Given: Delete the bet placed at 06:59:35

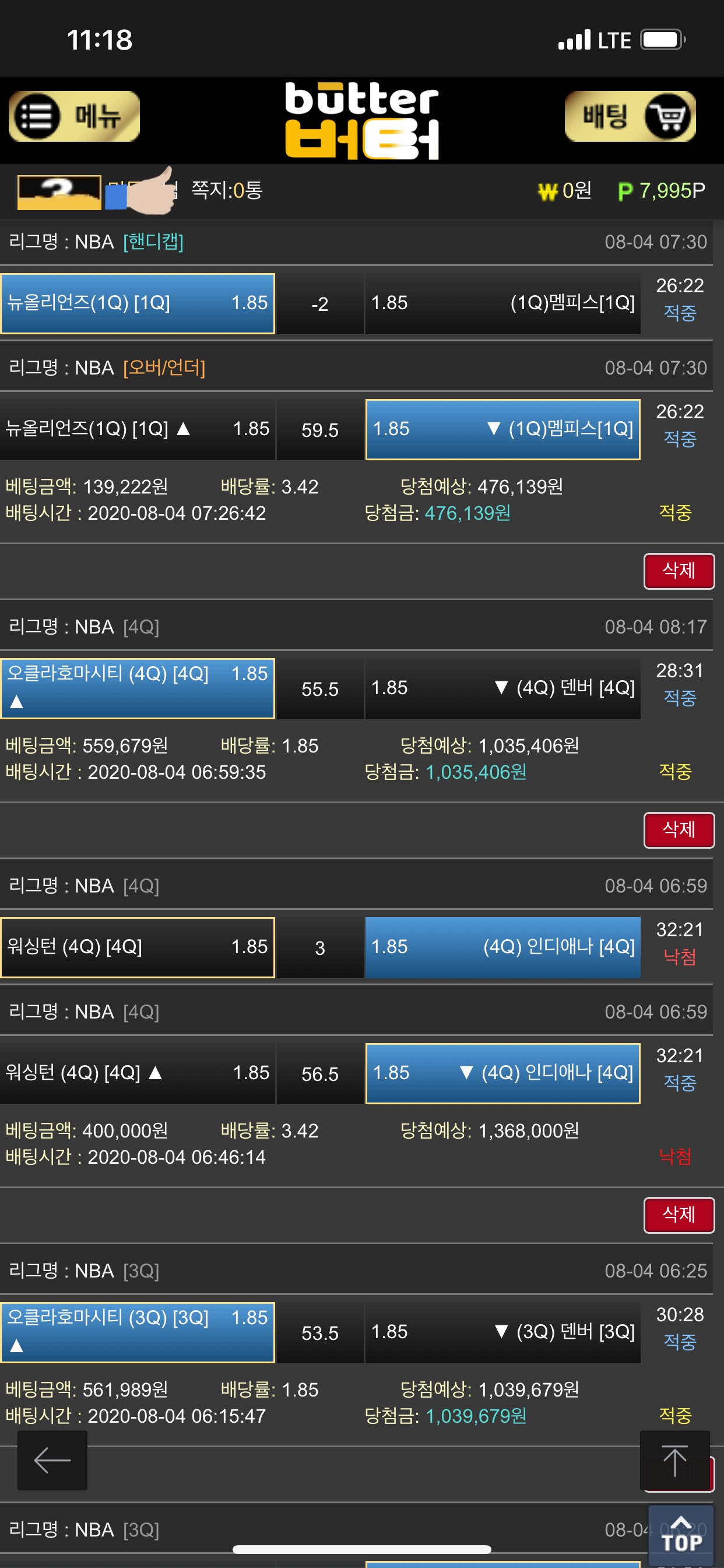Looking at the screenshot, I should click(679, 829).
